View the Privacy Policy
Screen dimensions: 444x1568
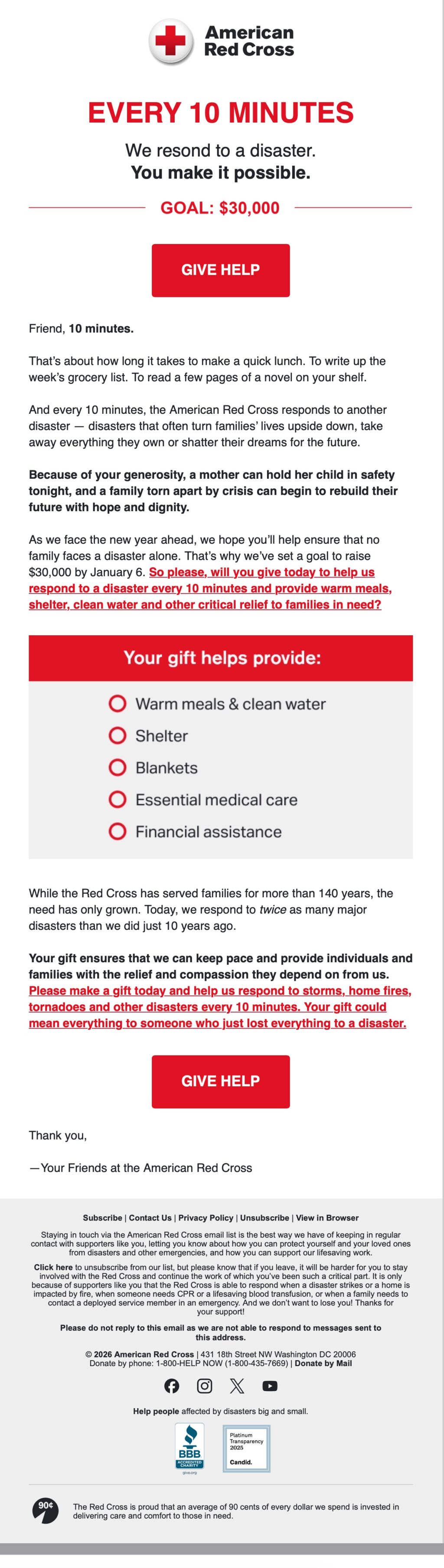coord(206,1218)
